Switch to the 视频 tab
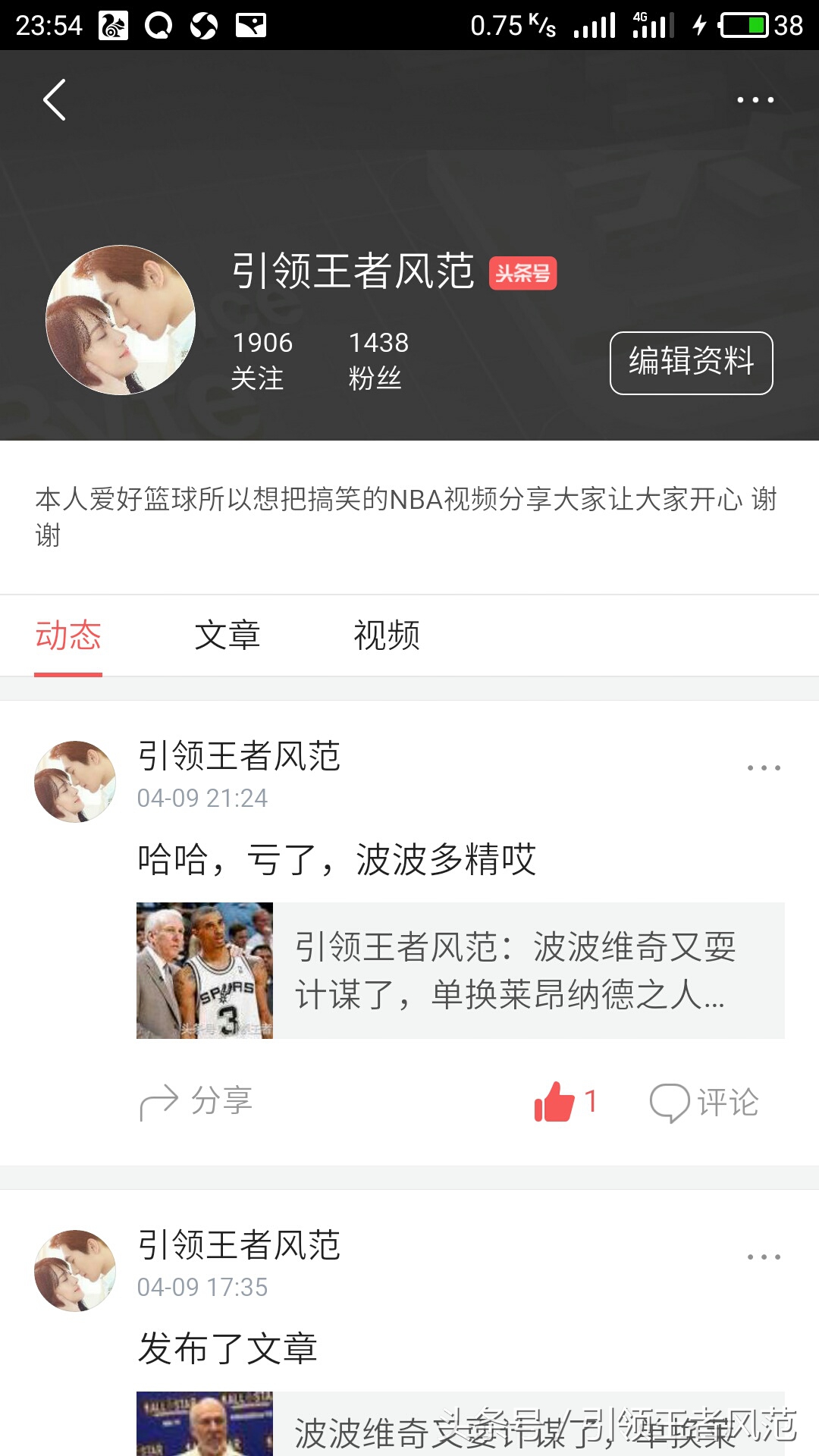 click(x=387, y=635)
